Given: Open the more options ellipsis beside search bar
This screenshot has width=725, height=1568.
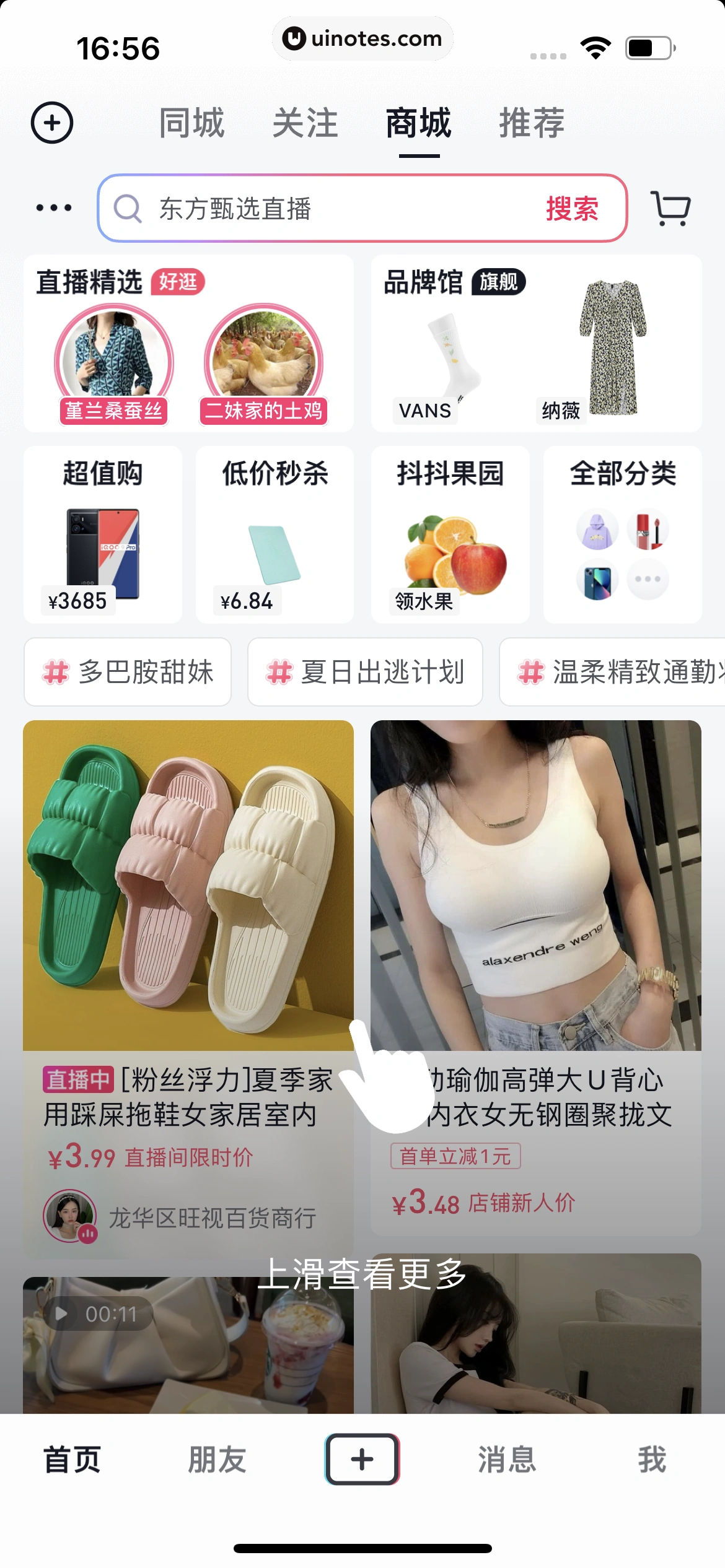Looking at the screenshot, I should pyautogui.click(x=52, y=209).
